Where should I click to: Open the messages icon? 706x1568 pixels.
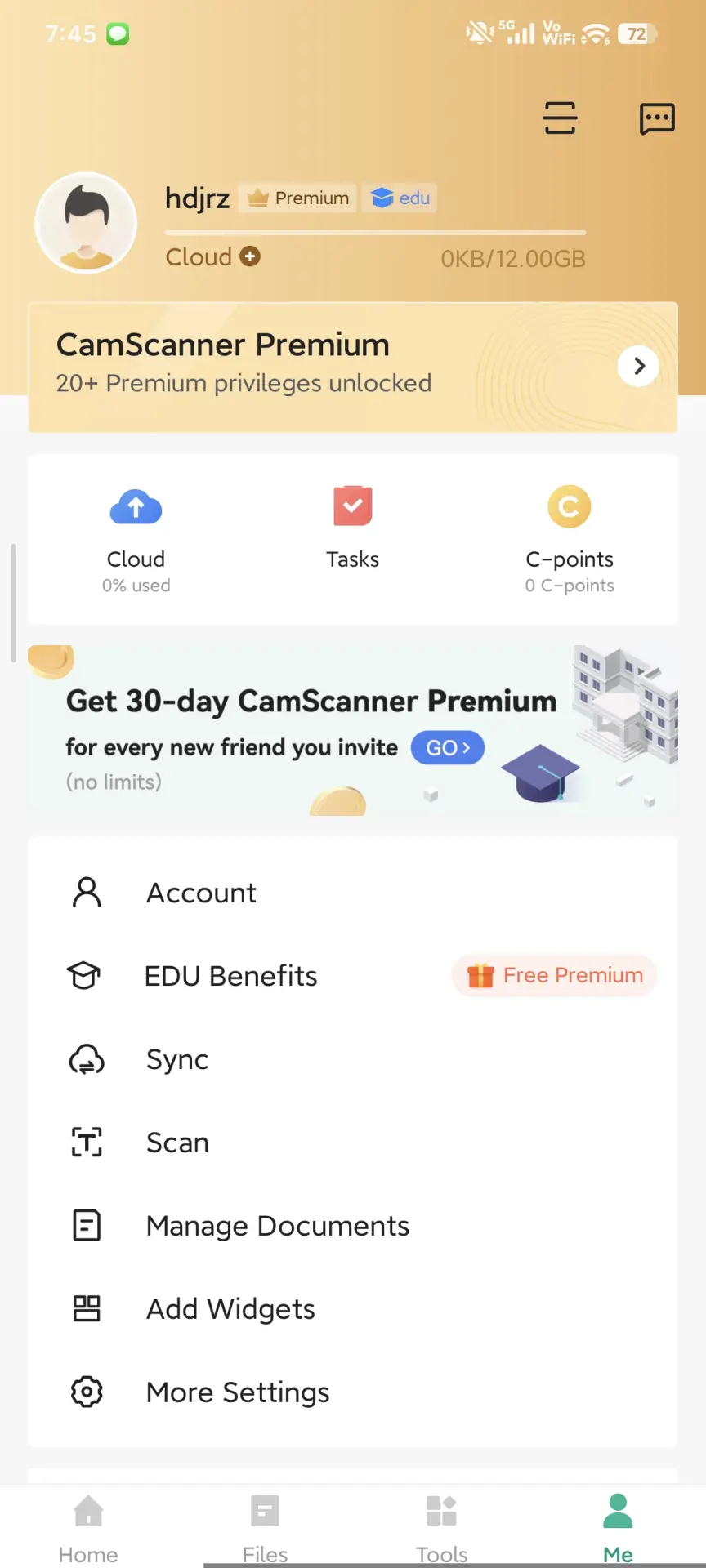(x=657, y=118)
